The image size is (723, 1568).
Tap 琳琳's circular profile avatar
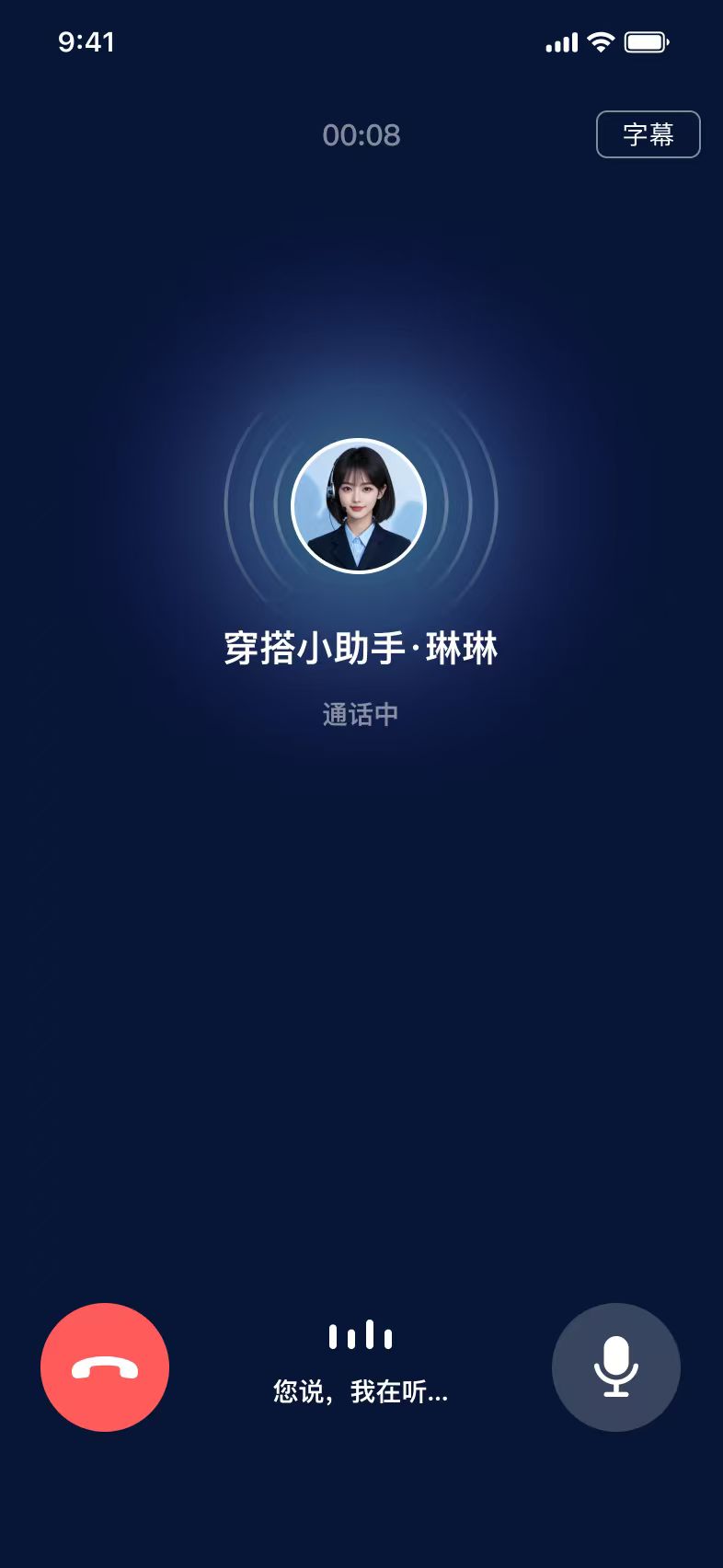(x=360, y=505)
